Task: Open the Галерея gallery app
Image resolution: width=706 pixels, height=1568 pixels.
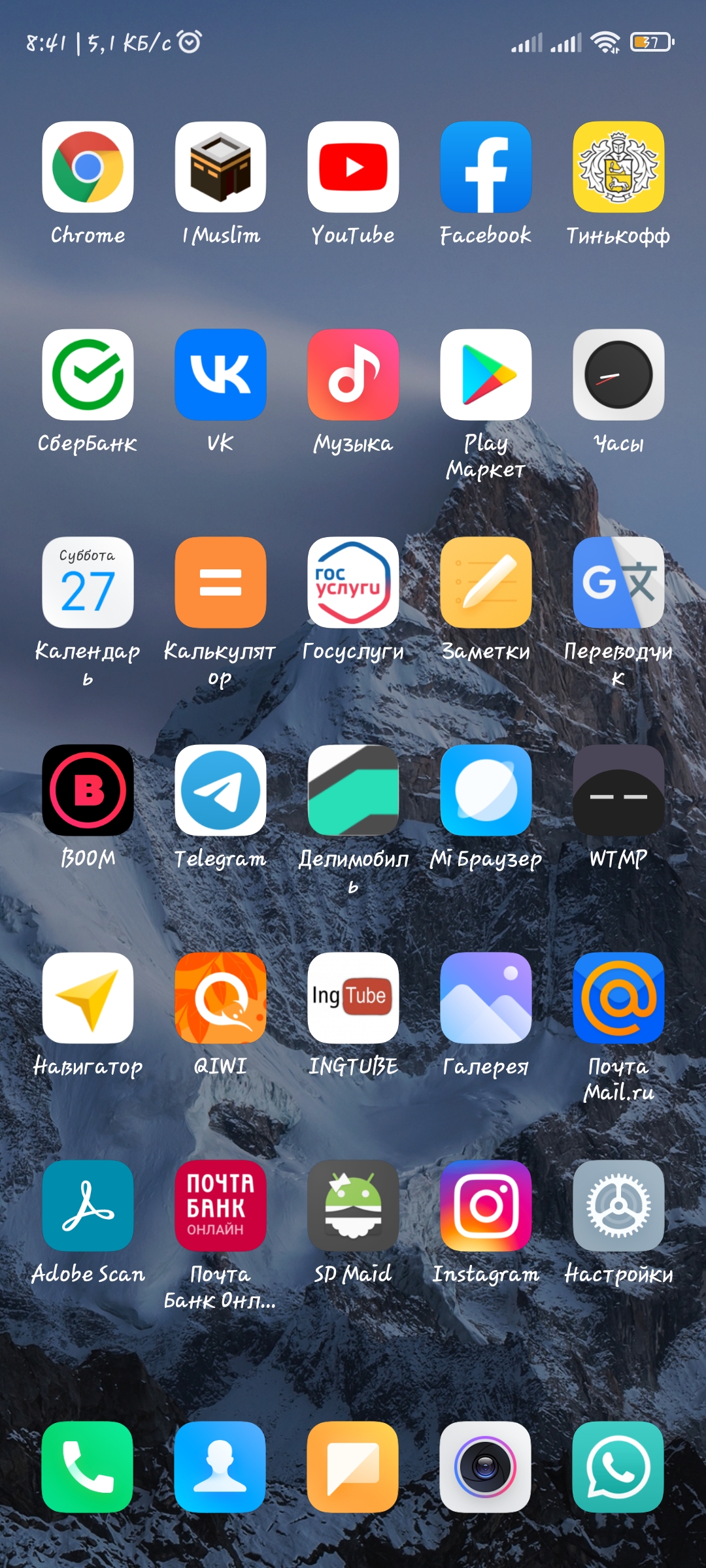Action: tap(486, 998)
